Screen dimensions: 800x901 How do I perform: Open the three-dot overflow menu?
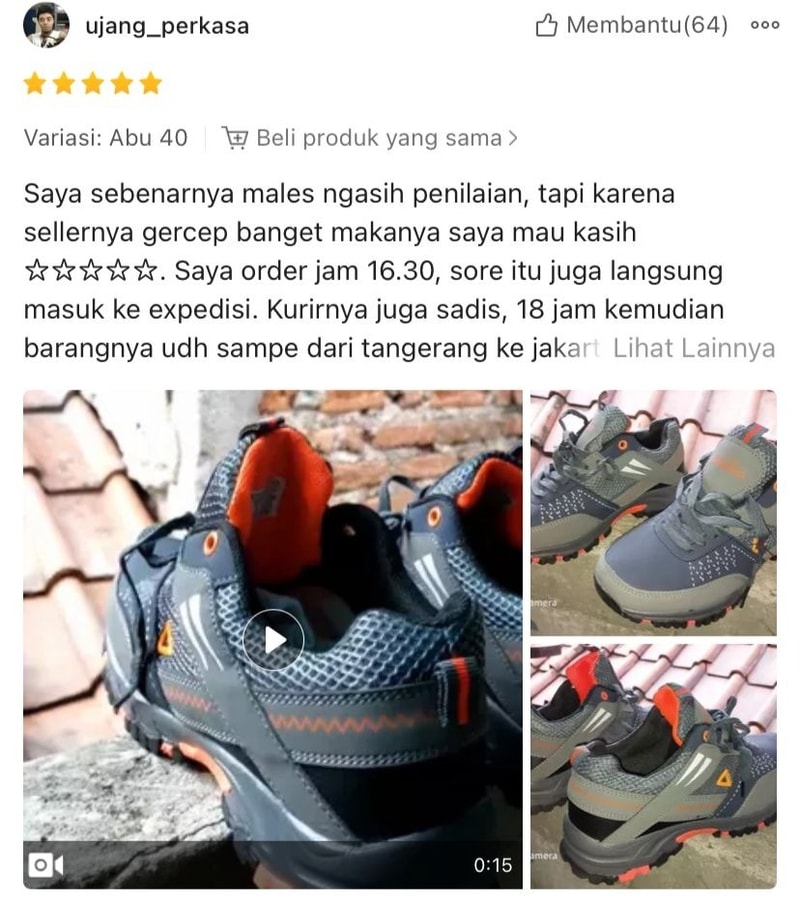(764, 26)
